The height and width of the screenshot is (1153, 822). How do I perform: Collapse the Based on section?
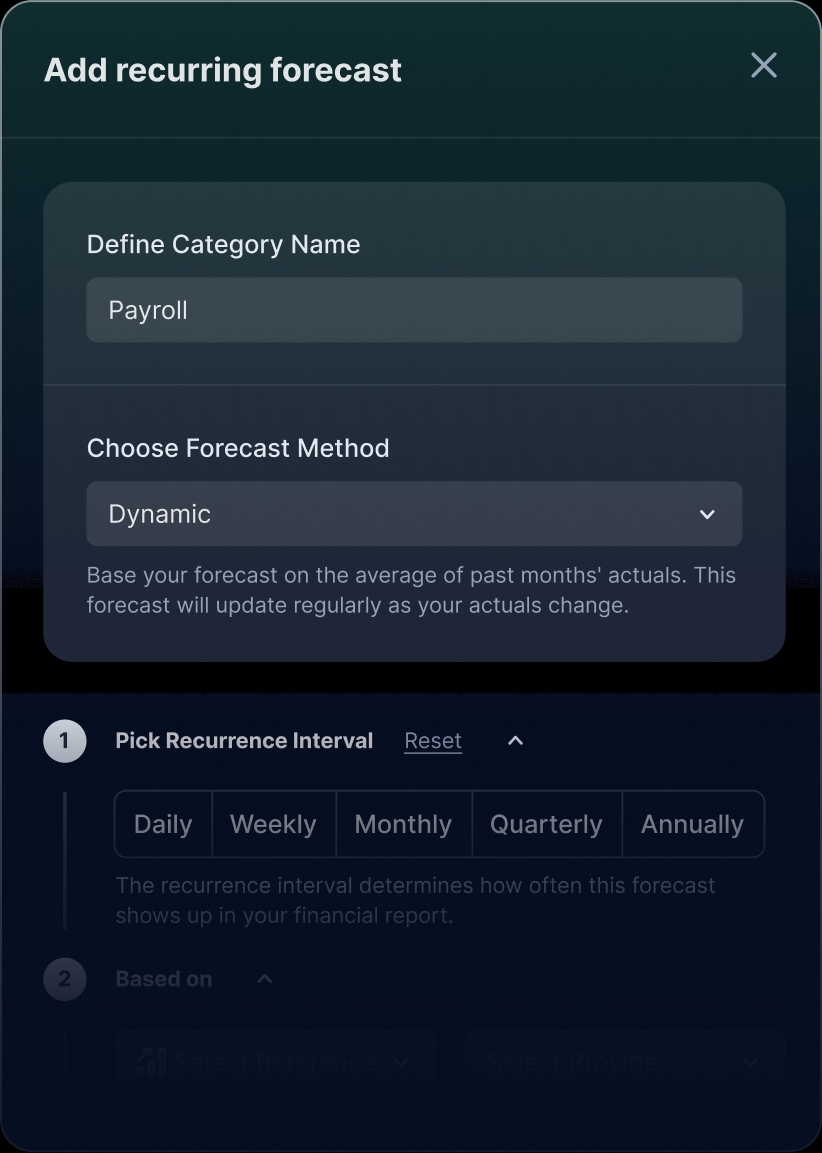click(x=265, y=979)
